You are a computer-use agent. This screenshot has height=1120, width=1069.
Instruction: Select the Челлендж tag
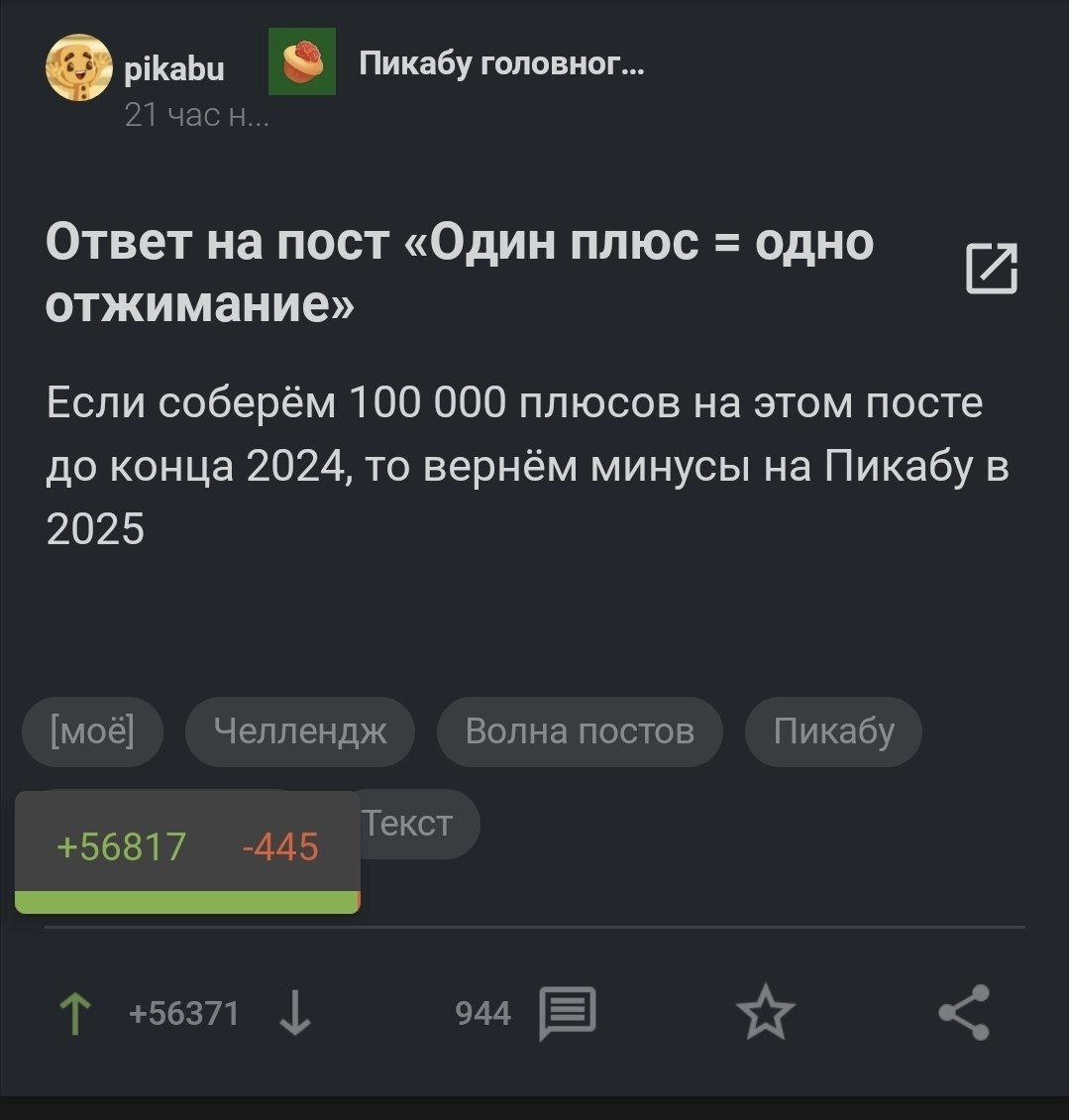point(299,731)
